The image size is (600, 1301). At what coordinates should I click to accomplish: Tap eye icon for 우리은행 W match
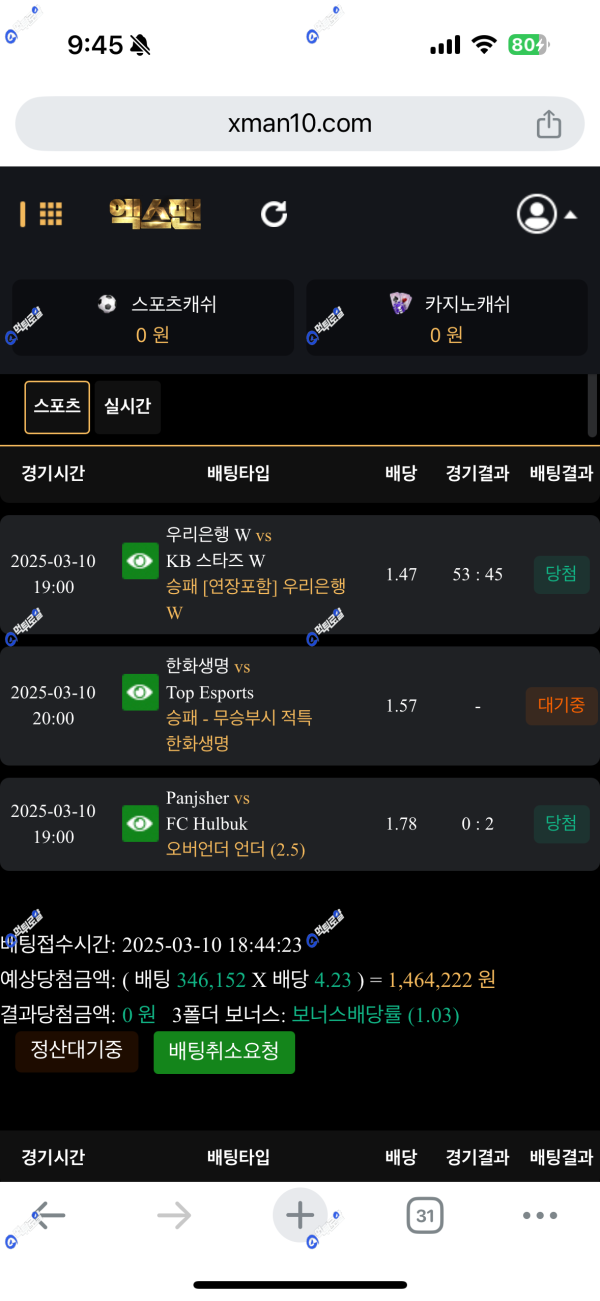tap(140, 561)
